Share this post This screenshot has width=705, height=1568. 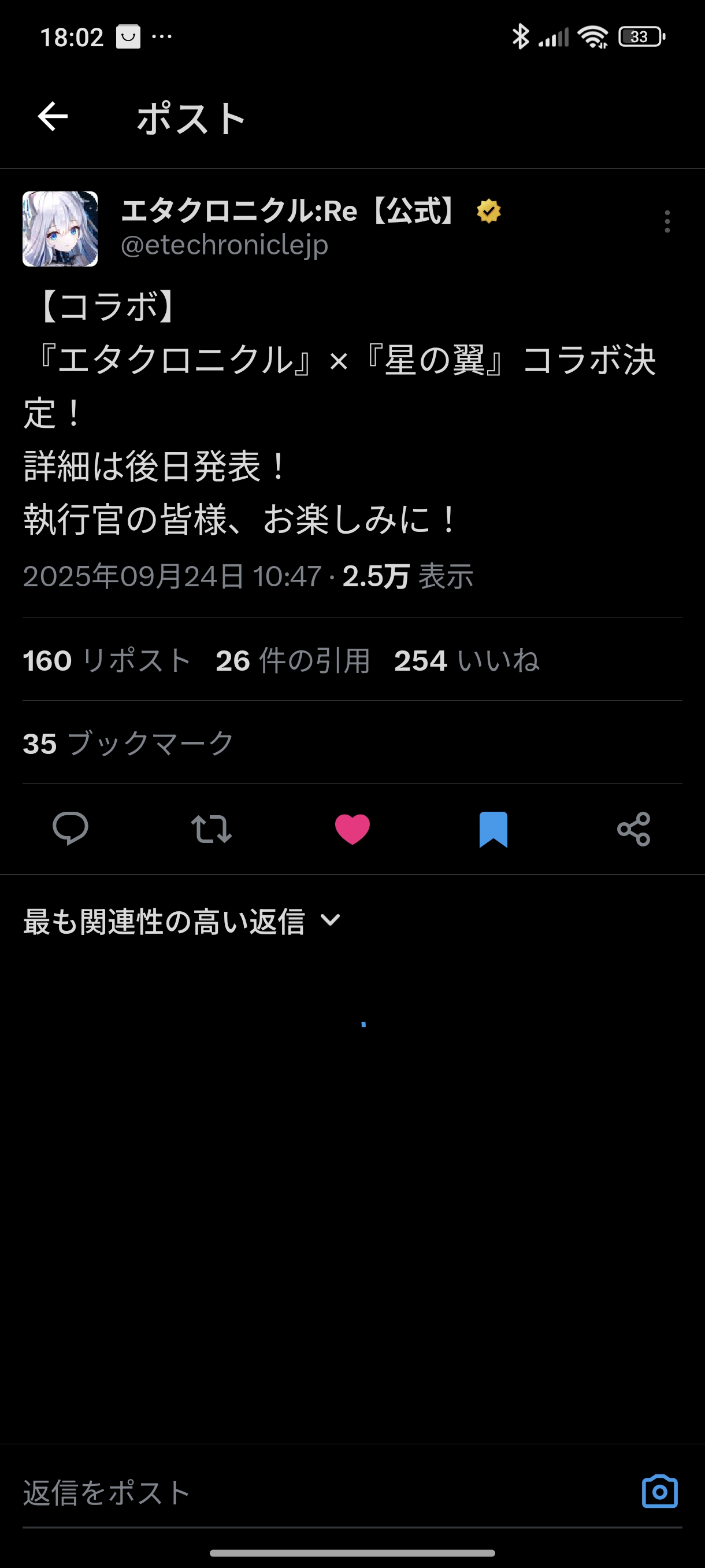click(x=634, y=829)
